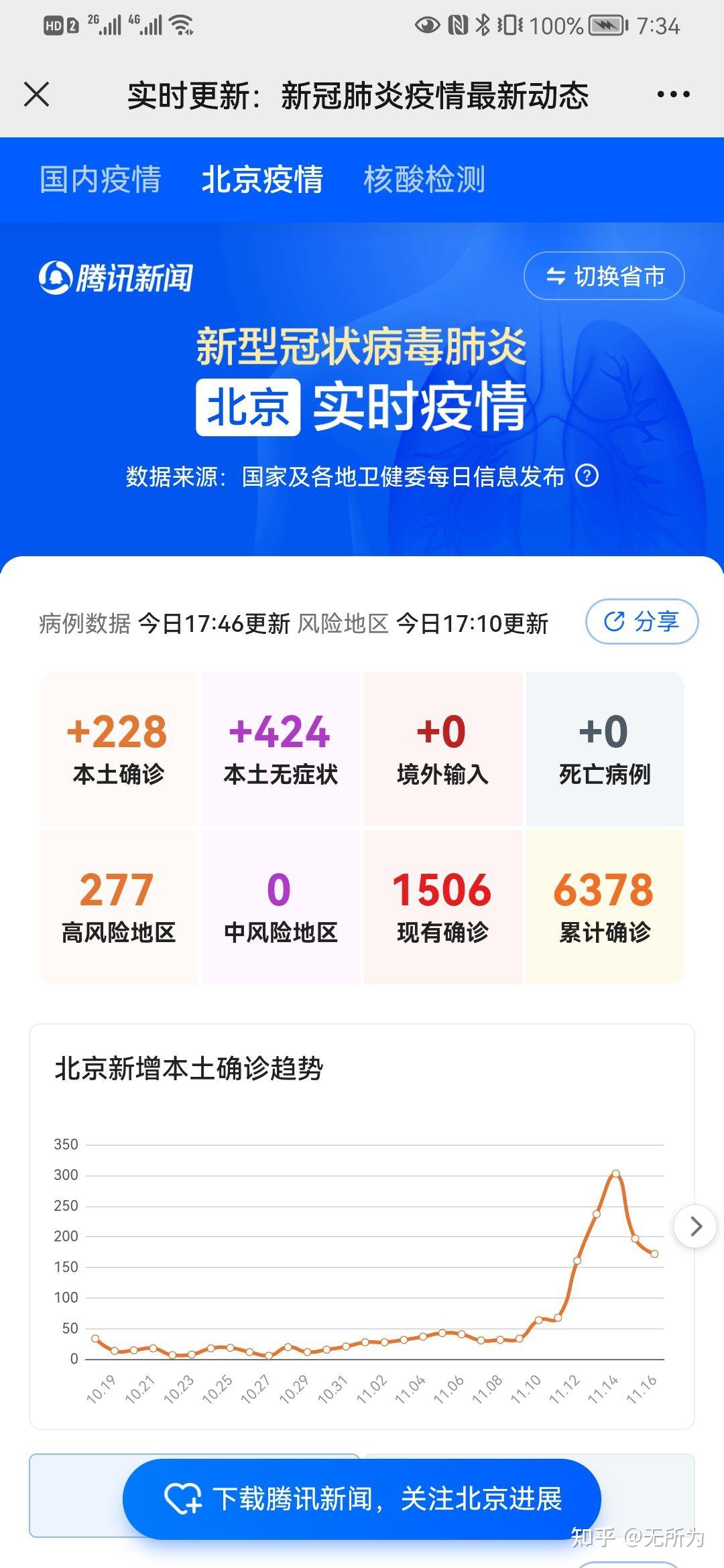Open the 高风险地区 tile
The height and width of the screenshot is (1568, 724).
tap(119, 907)
